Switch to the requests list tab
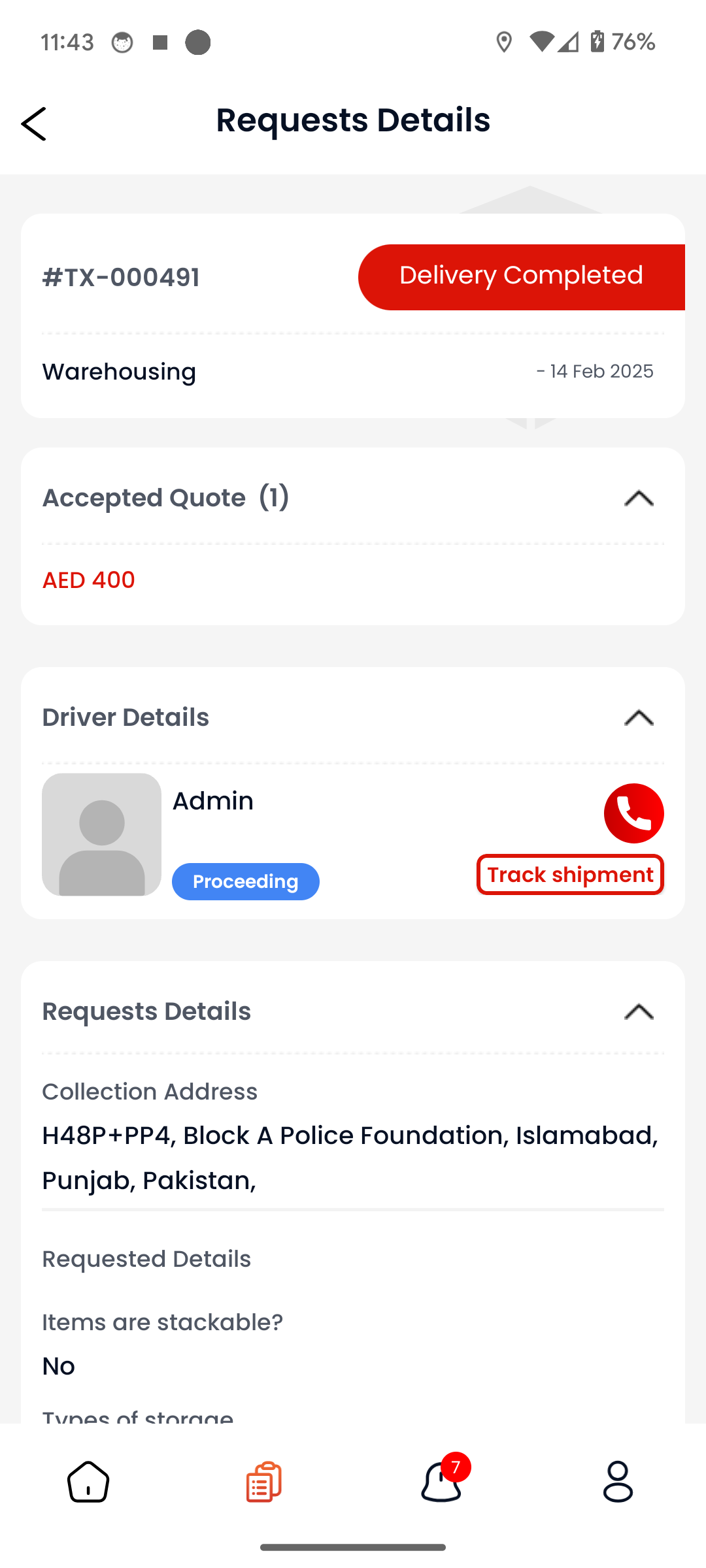The image size is (706, 1568). pyautogui.click(x=264, y=1482)
